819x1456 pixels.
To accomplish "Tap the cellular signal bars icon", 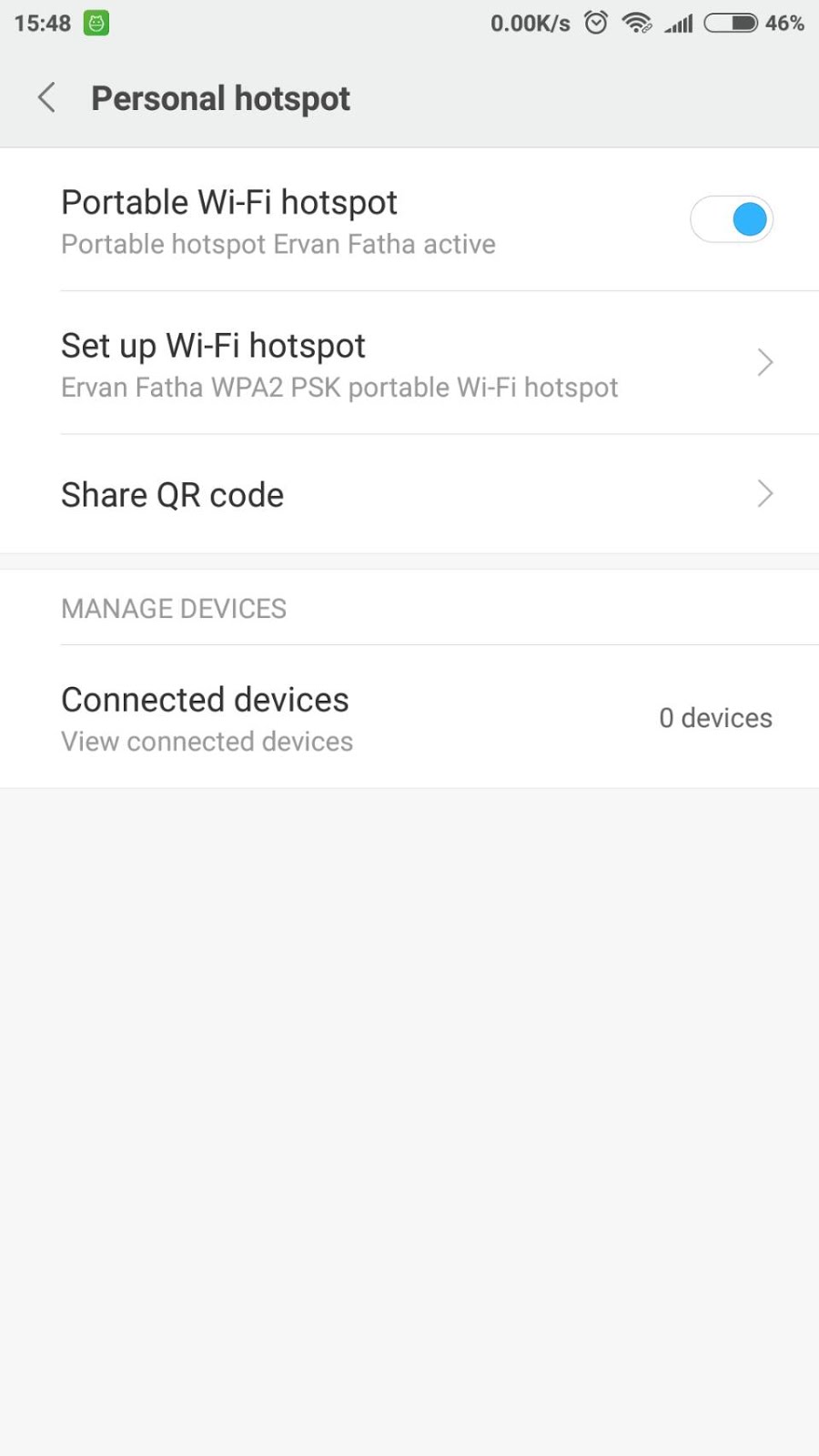I will point(679,23).
